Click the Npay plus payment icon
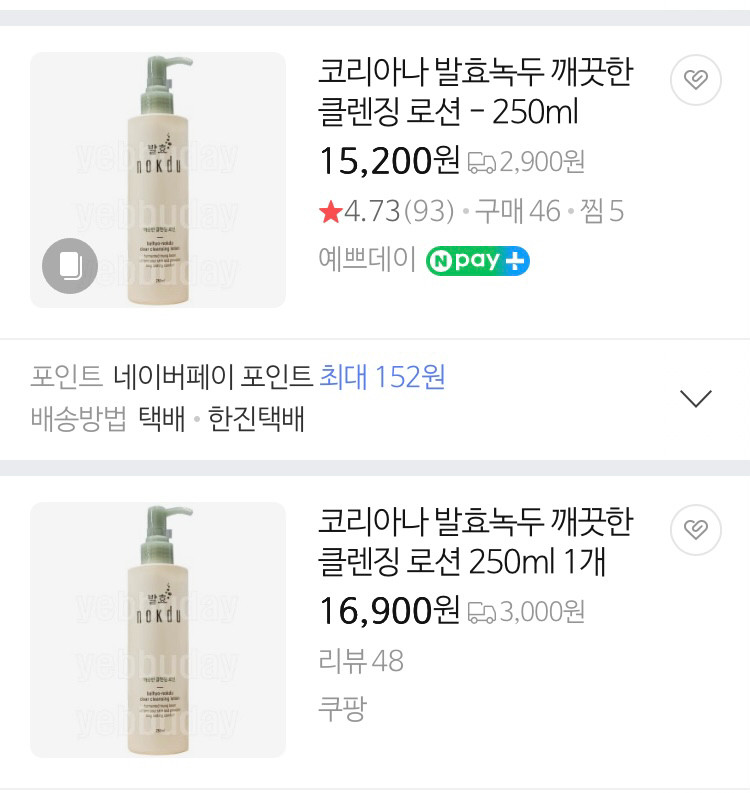This screenshot has width=750, height=793. [477, 261]
